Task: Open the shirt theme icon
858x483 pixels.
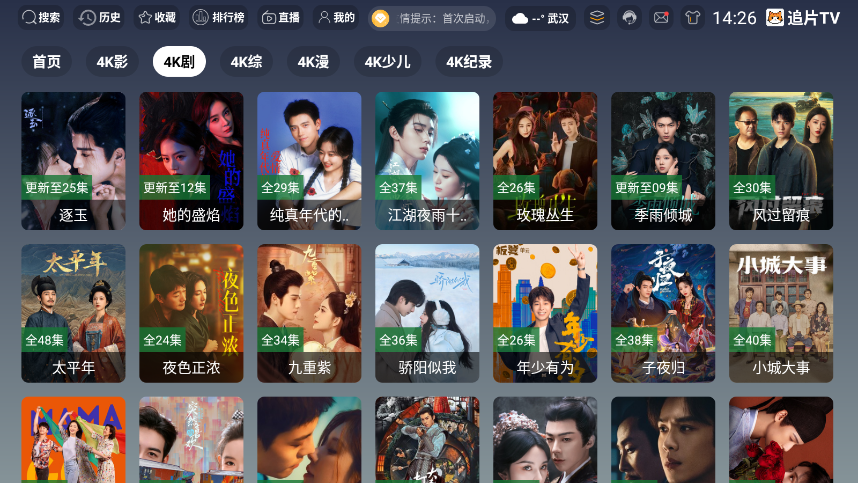Action: click(692, 18)
